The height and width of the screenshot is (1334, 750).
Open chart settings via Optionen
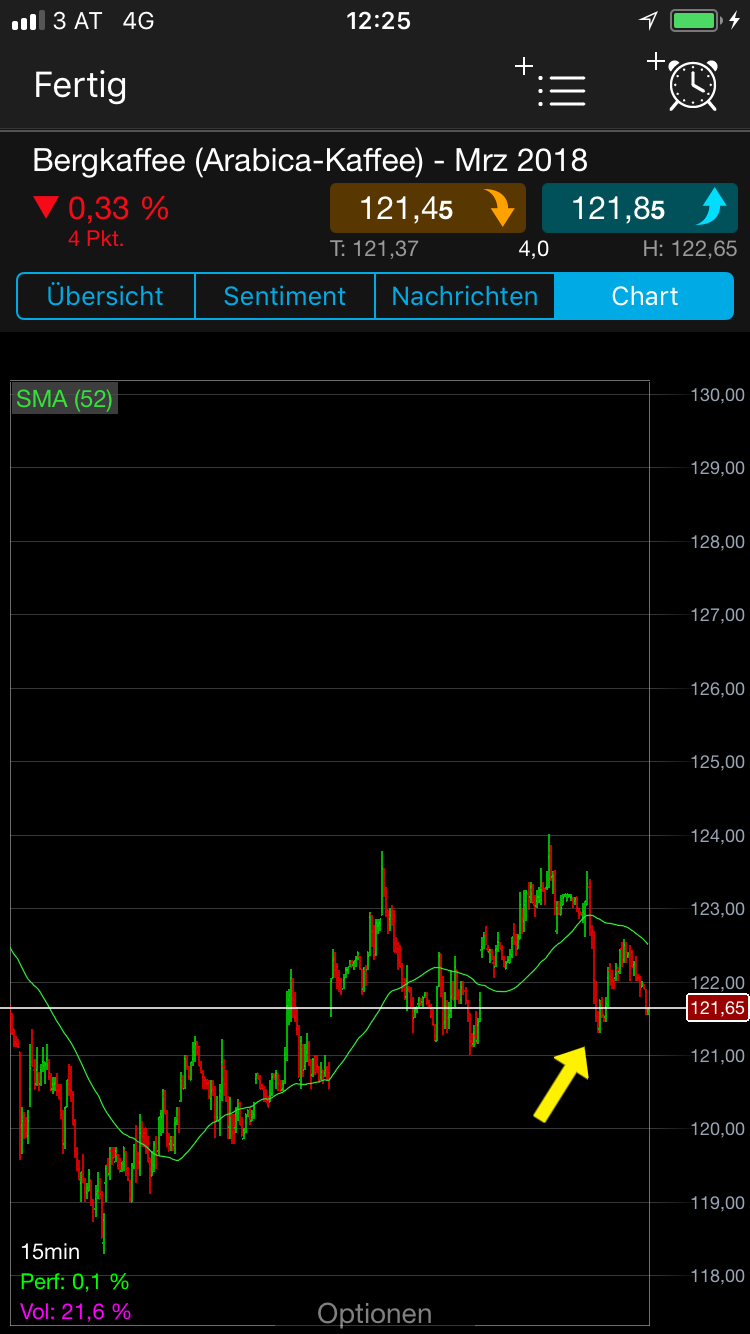[374, 1312]
